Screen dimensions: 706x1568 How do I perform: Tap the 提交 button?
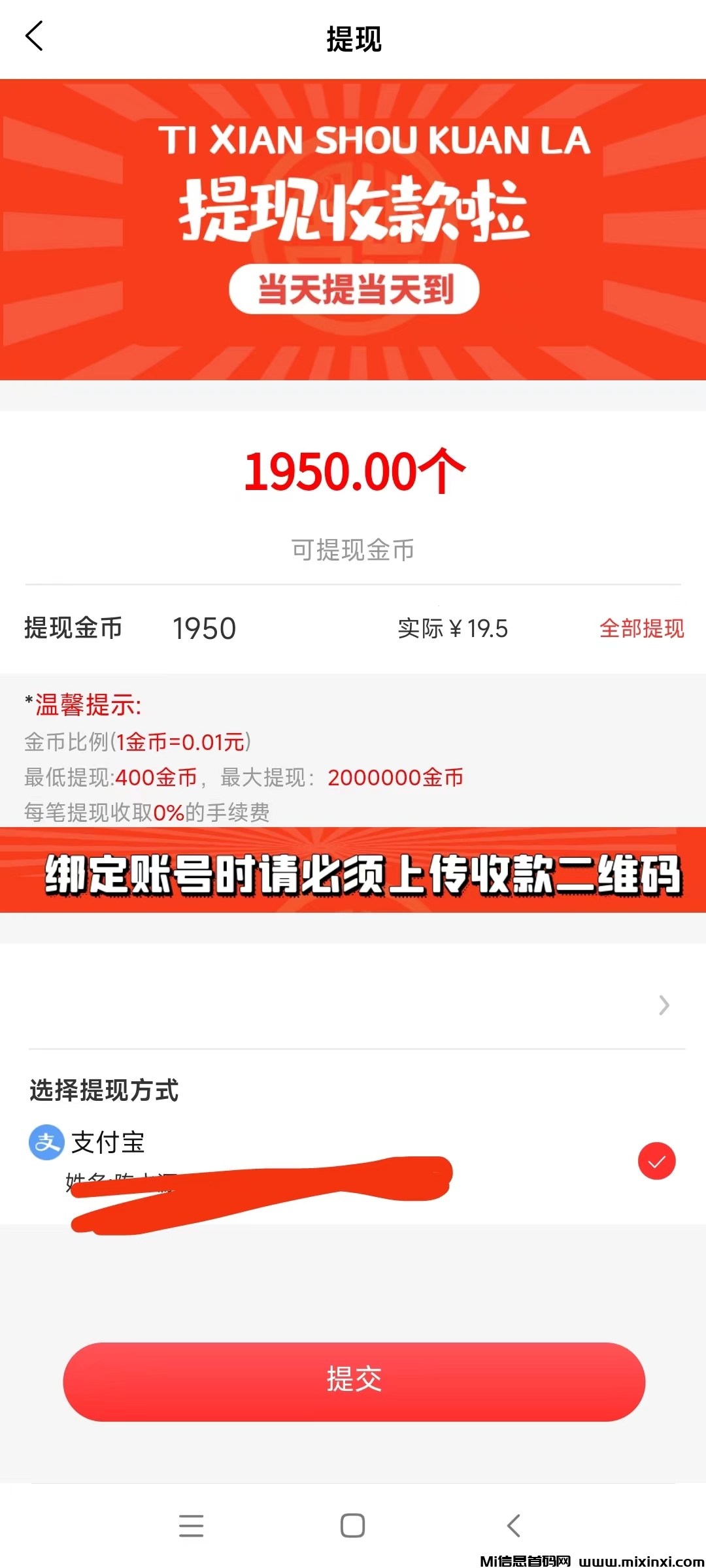(x=354, y=1380)
